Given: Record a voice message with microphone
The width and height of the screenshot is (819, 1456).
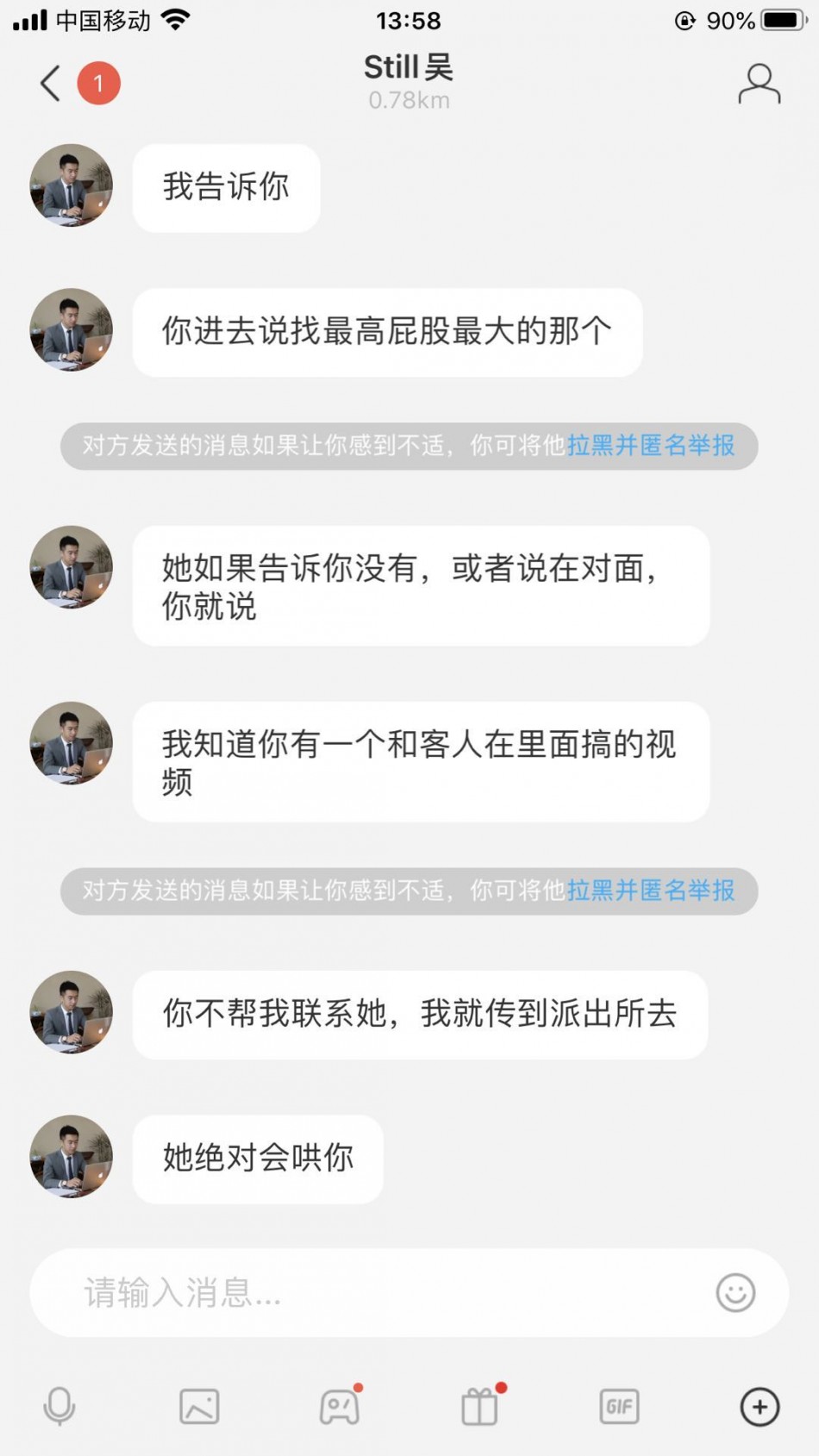Looking at the screenshot, I should point(59,1407).
